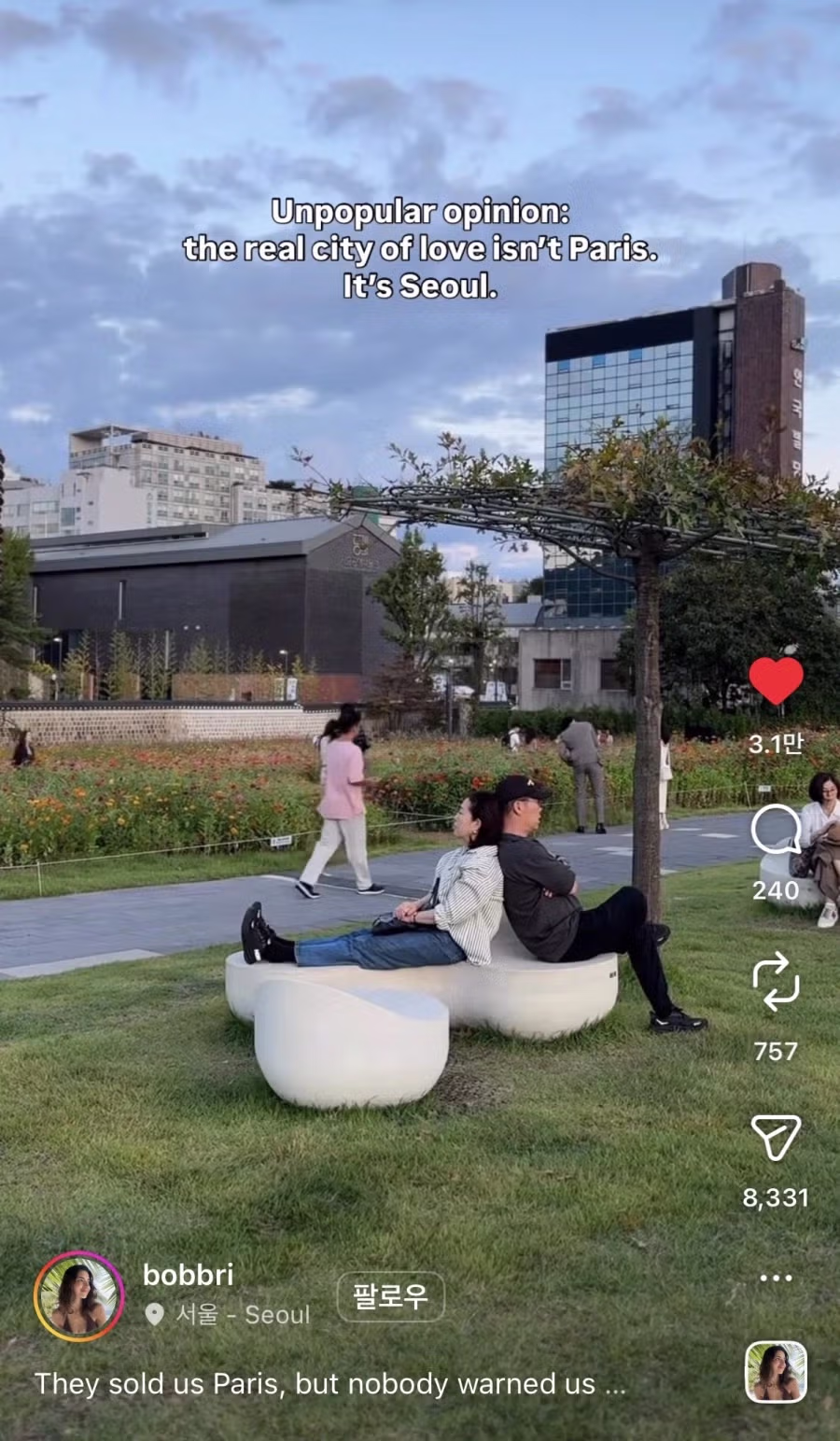
Task: Open comments with the speech bubble icon
Action: pos(777,831)
